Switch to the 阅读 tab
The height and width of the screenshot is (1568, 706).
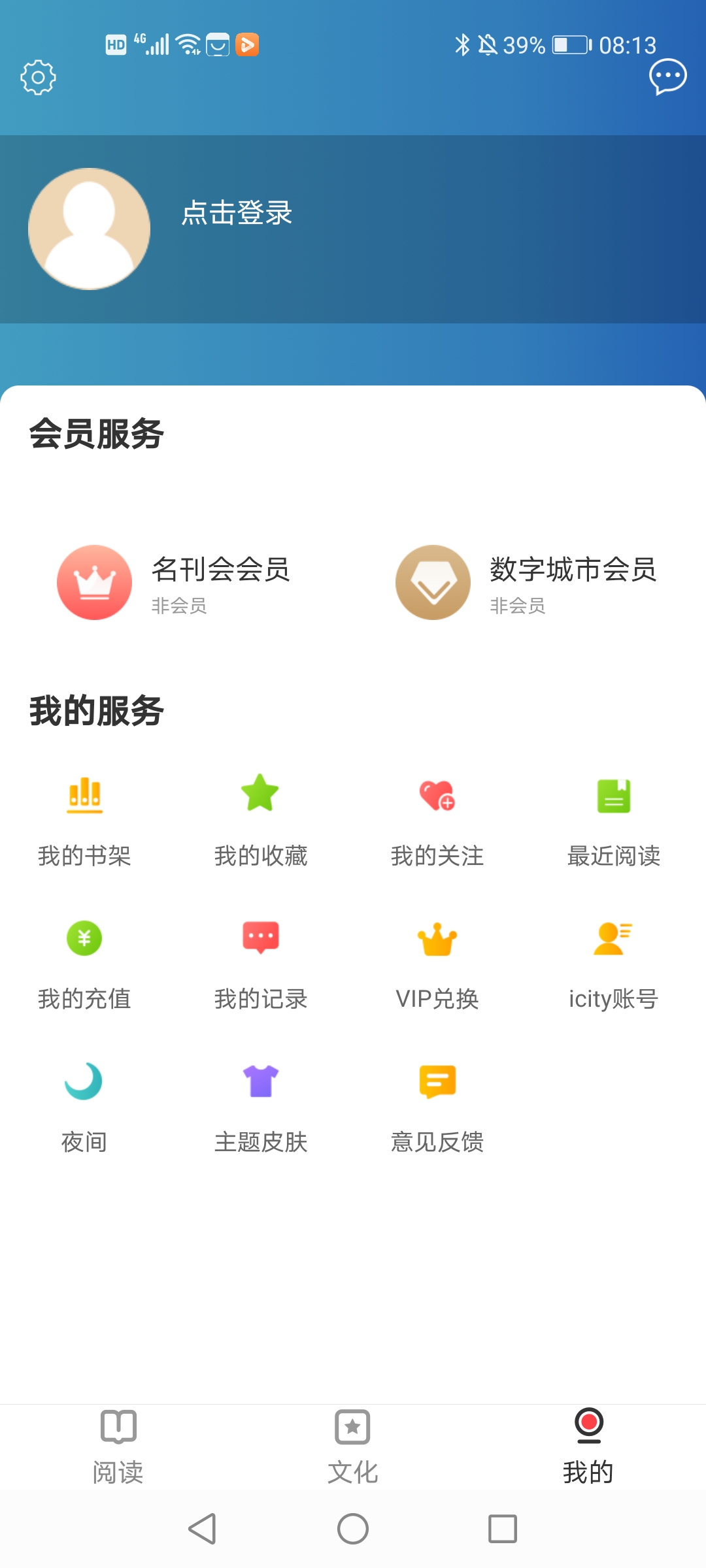(118, 1446)
